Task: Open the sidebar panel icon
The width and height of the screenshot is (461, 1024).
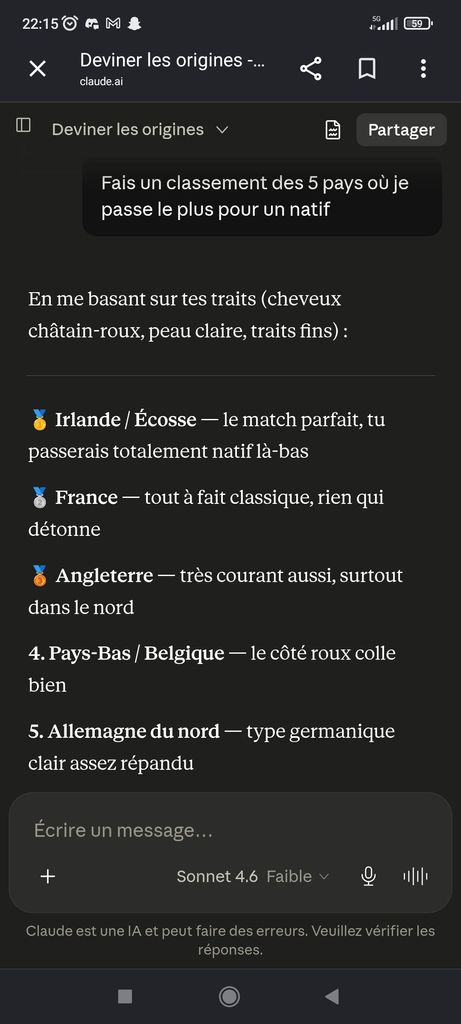Action: [24, 125]
